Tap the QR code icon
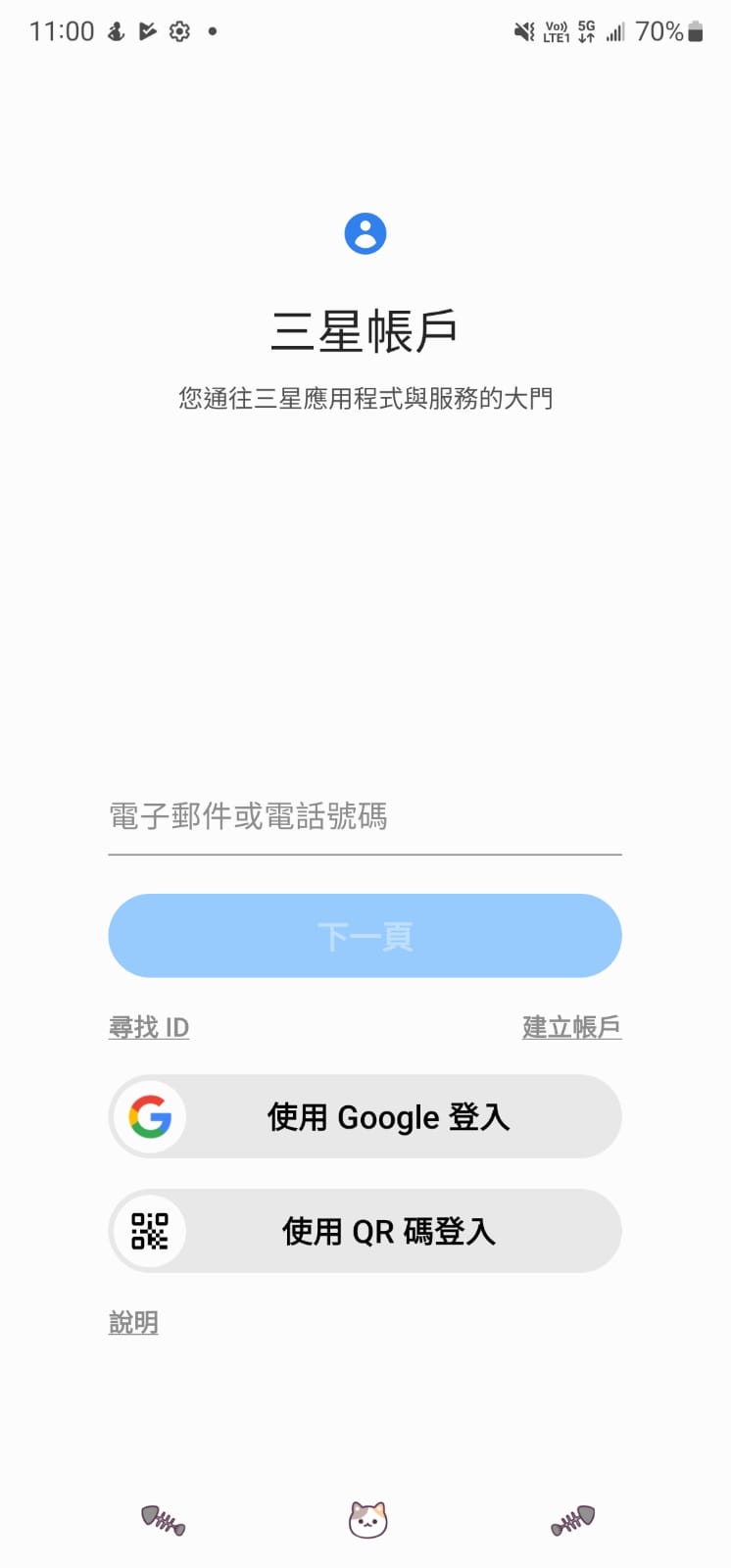The height and width of the screenshot is (1568, 731). click(149, 1232)
